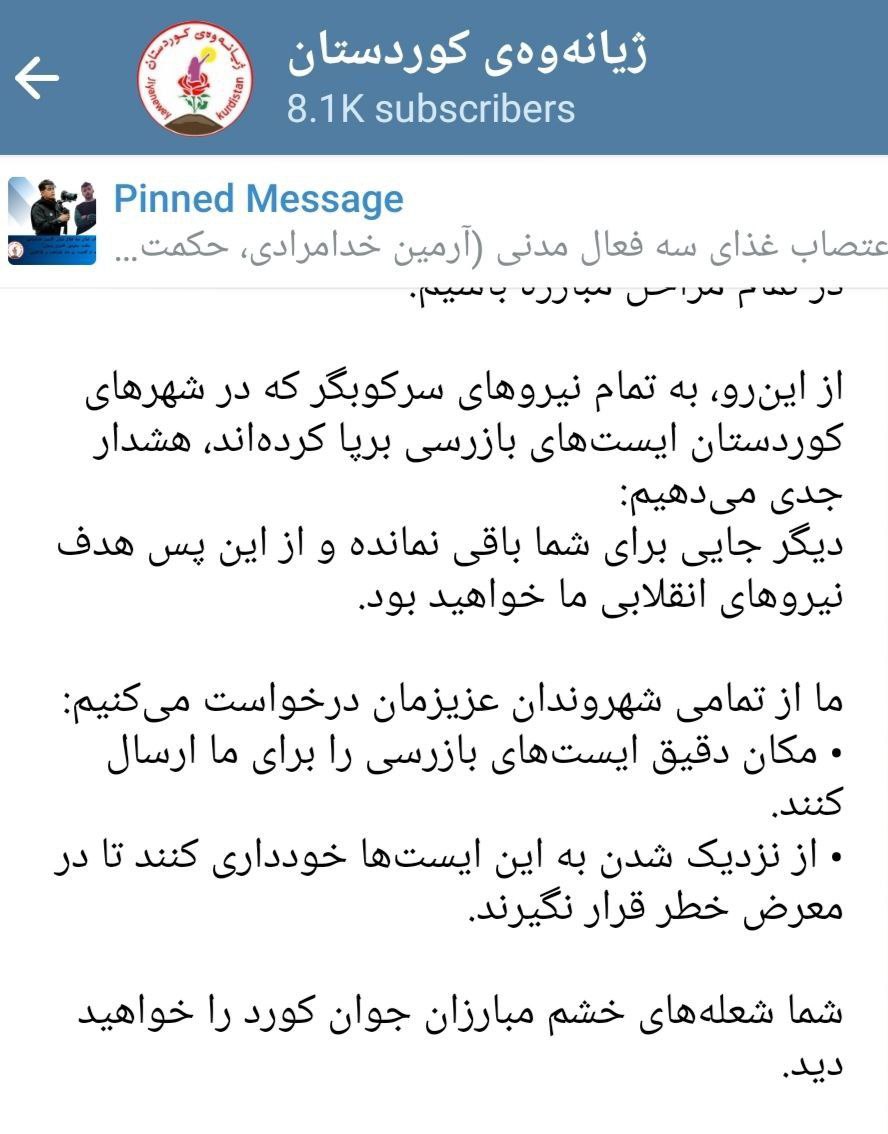Image resolution: width=888 pixels, height=1134 pixels.
Task: Go back using the arrow icon
Action: click(38, 79)
